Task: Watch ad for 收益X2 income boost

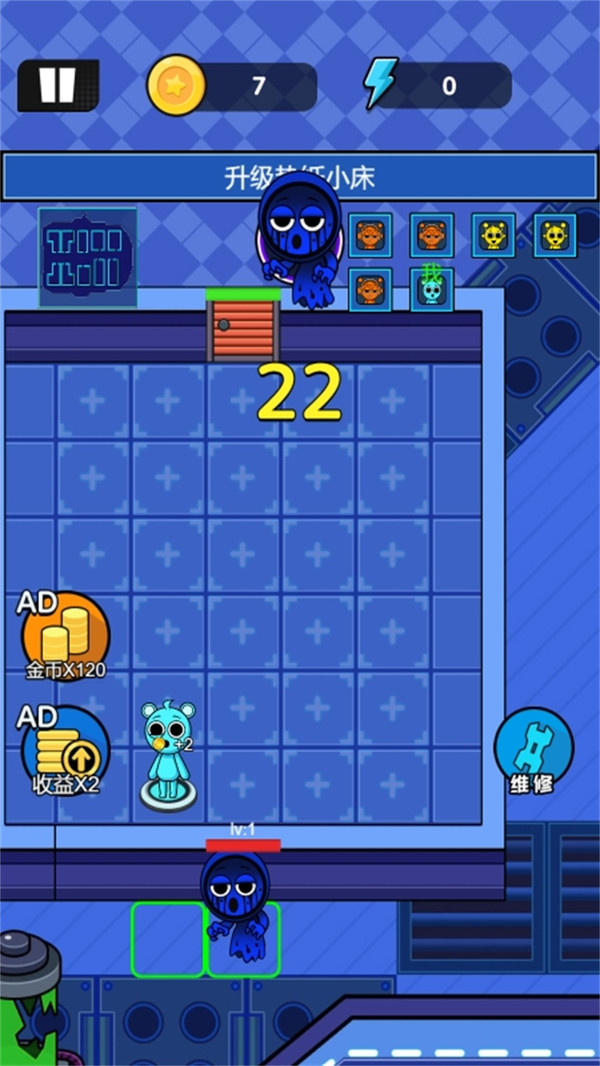Action: point(65,752)
